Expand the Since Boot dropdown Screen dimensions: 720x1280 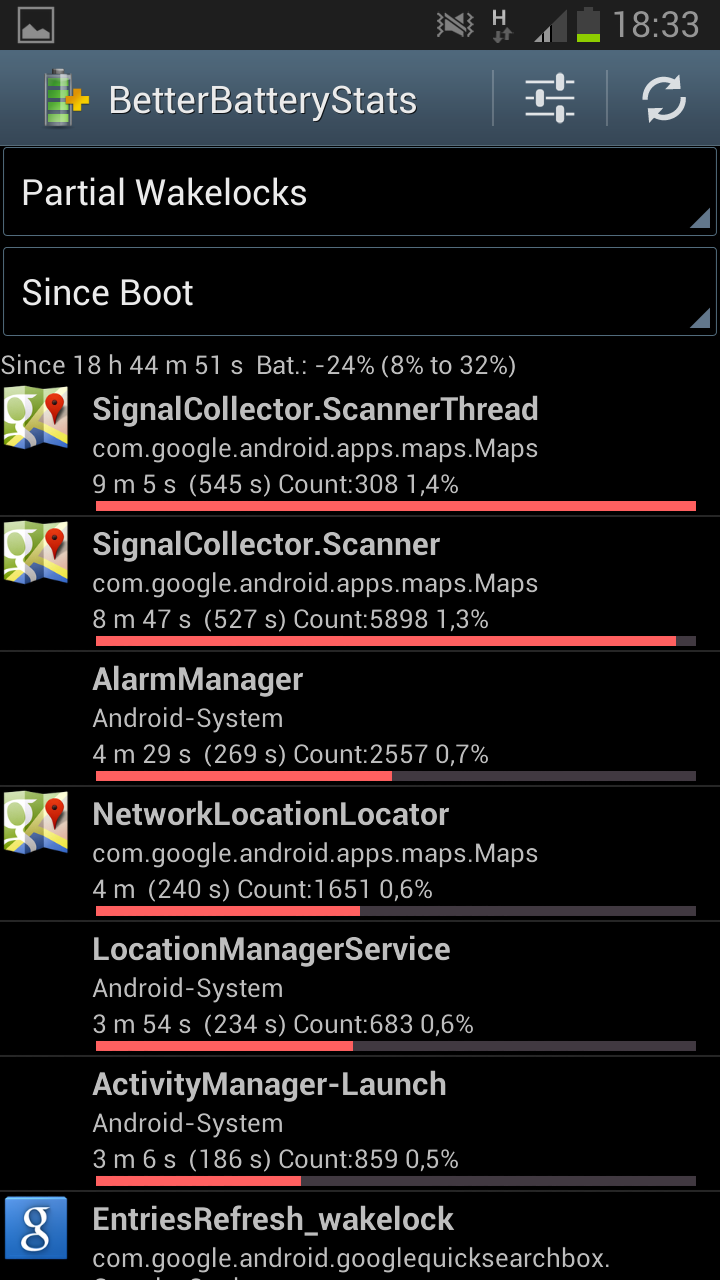pos(360,292)
